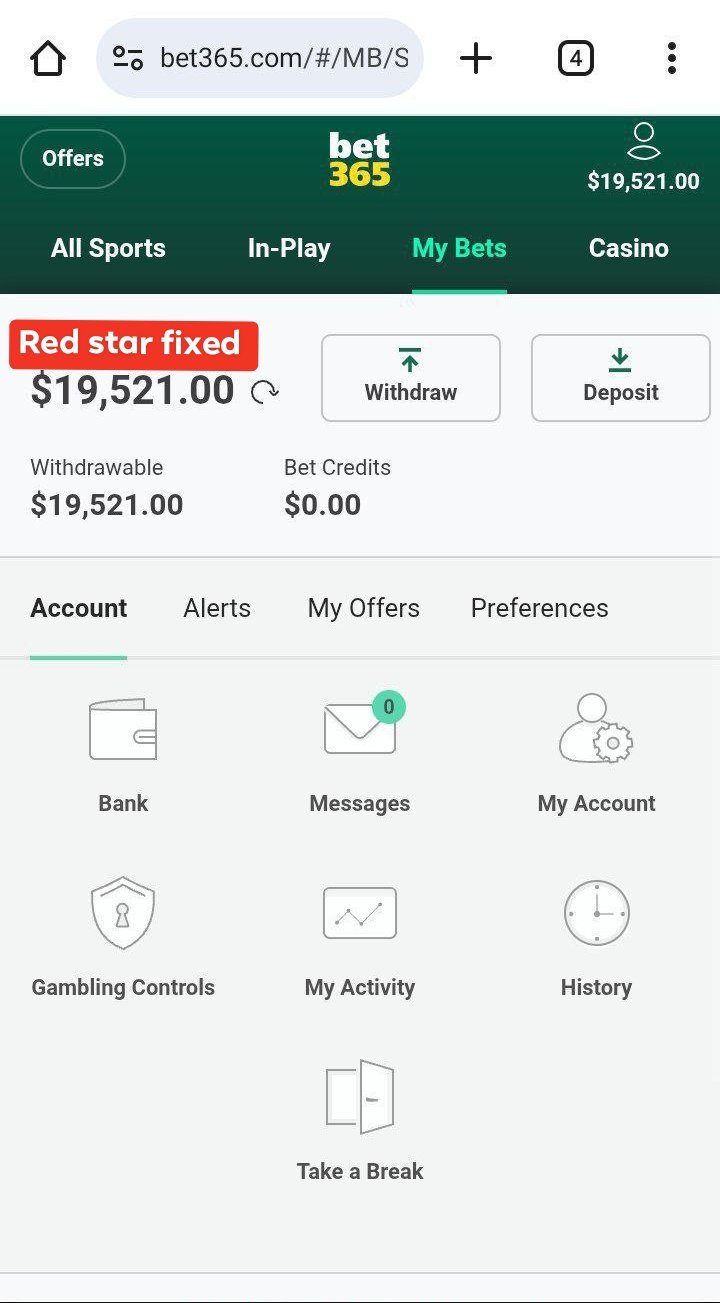
Task: Open the Preferences tab
Action: coord(539,608)
